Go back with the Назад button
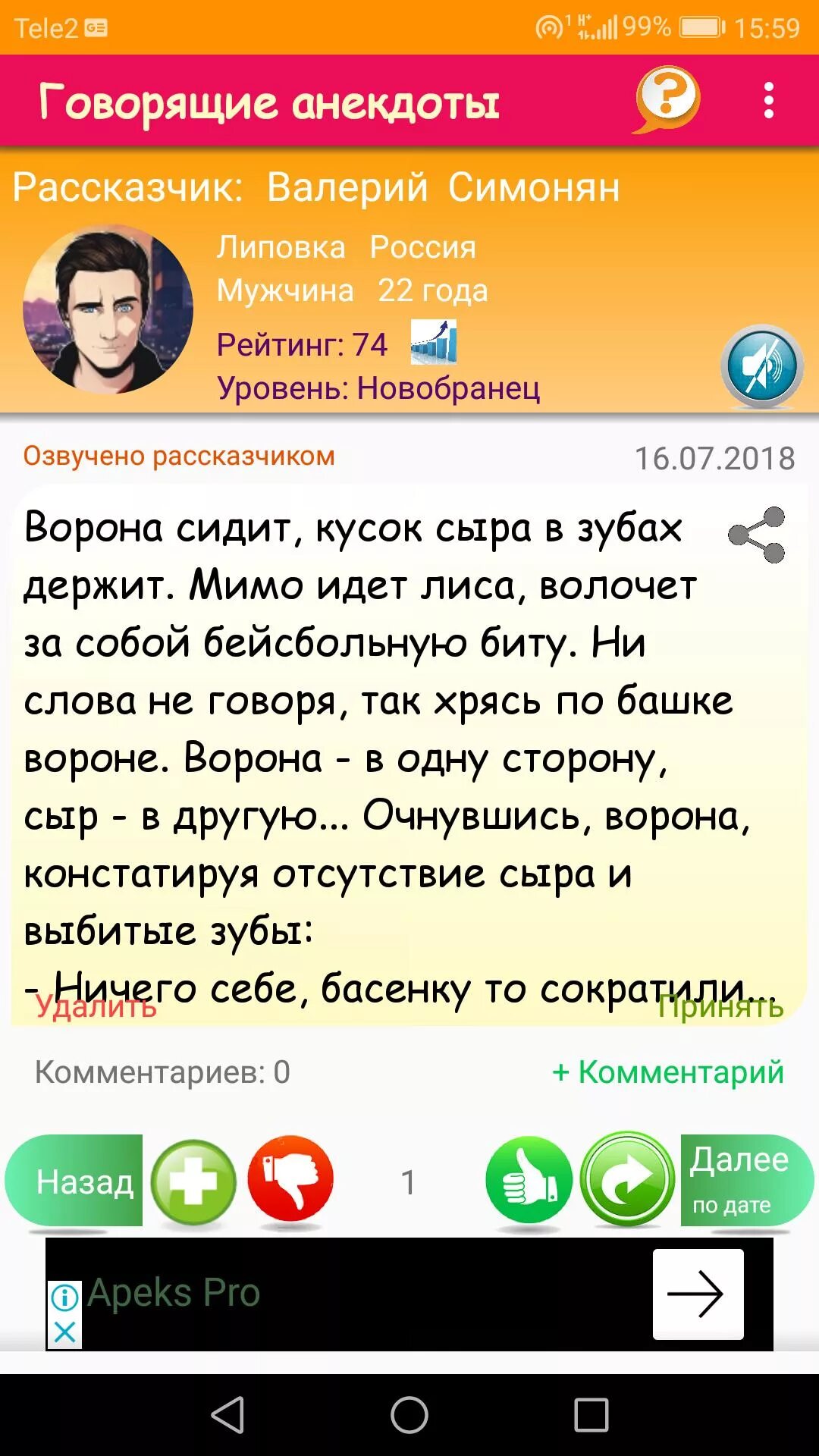Image resolution: width=819 pixels, height=1456 pixels. (x=74, y=1181)
